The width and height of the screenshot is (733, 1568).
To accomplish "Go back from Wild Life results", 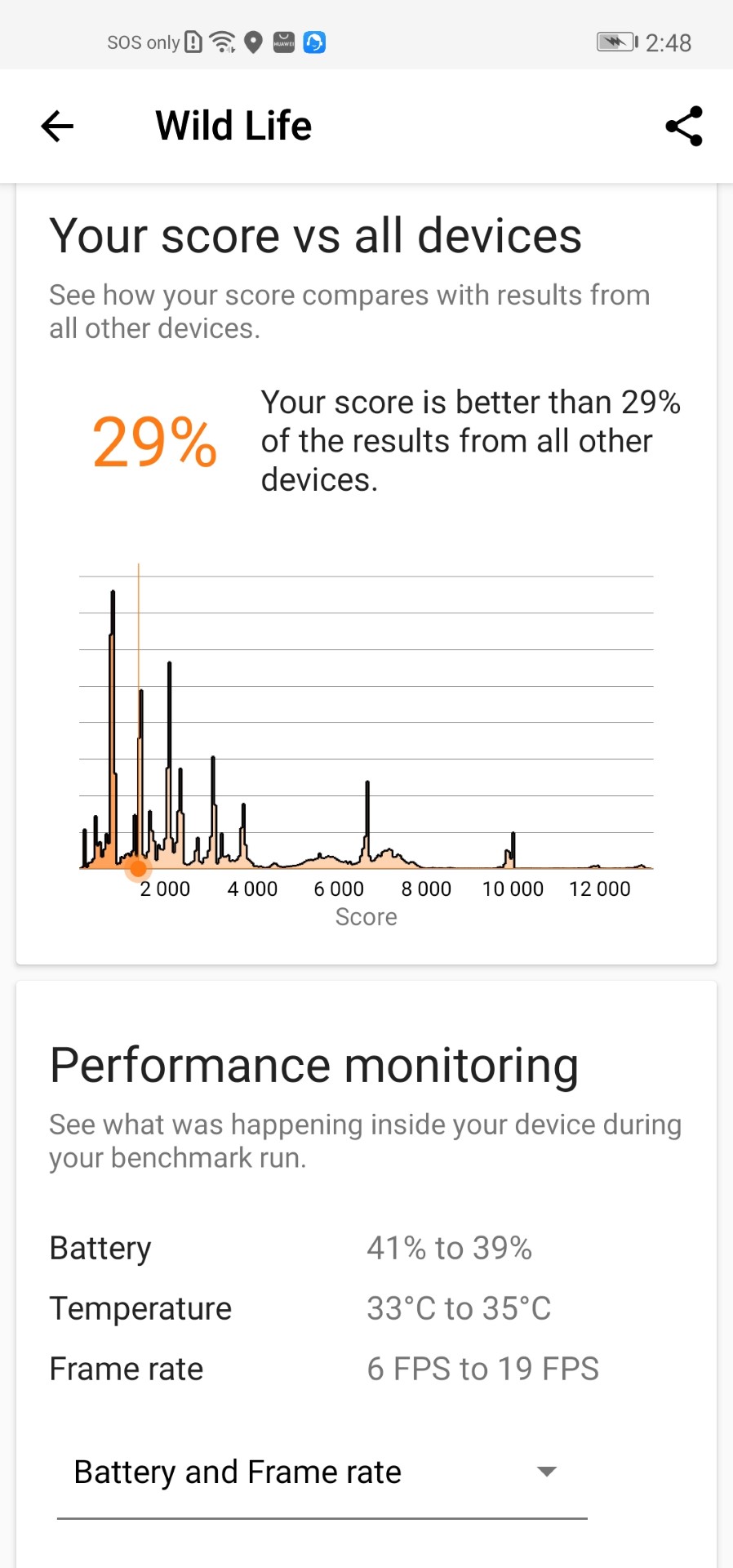I will coord(57,126).
